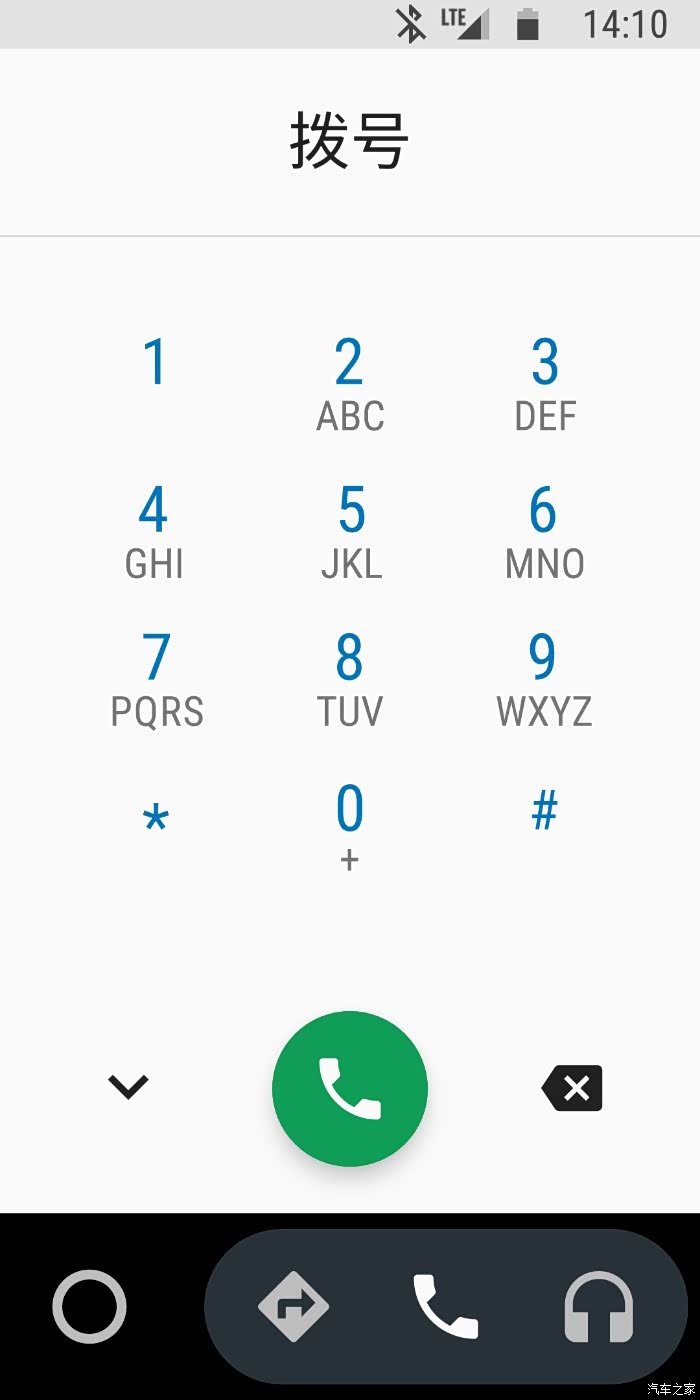Start the call with the green button
This screenshot has width=700, height=1400.
(350, 1088)
